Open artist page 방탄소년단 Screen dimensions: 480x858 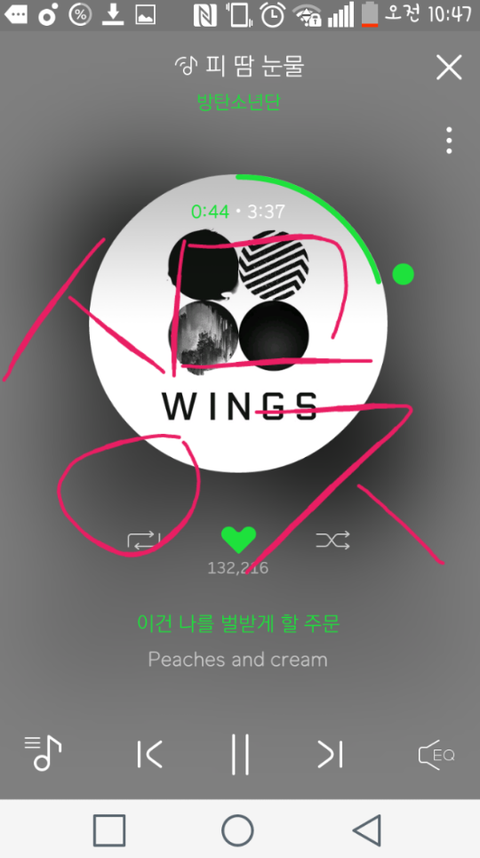[239, 102]
